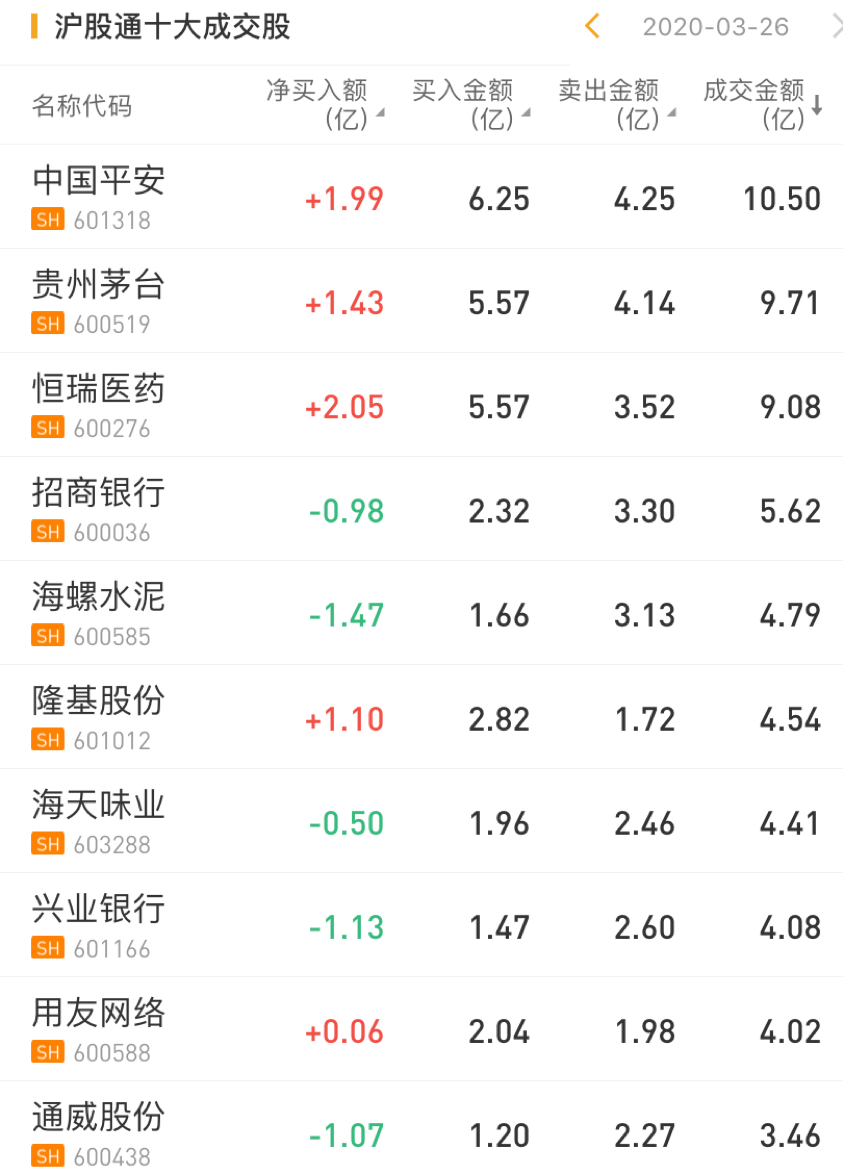View 通威股份 stock row
This screenshot has height=1175, width=843.
click(x=98, y=1130)
